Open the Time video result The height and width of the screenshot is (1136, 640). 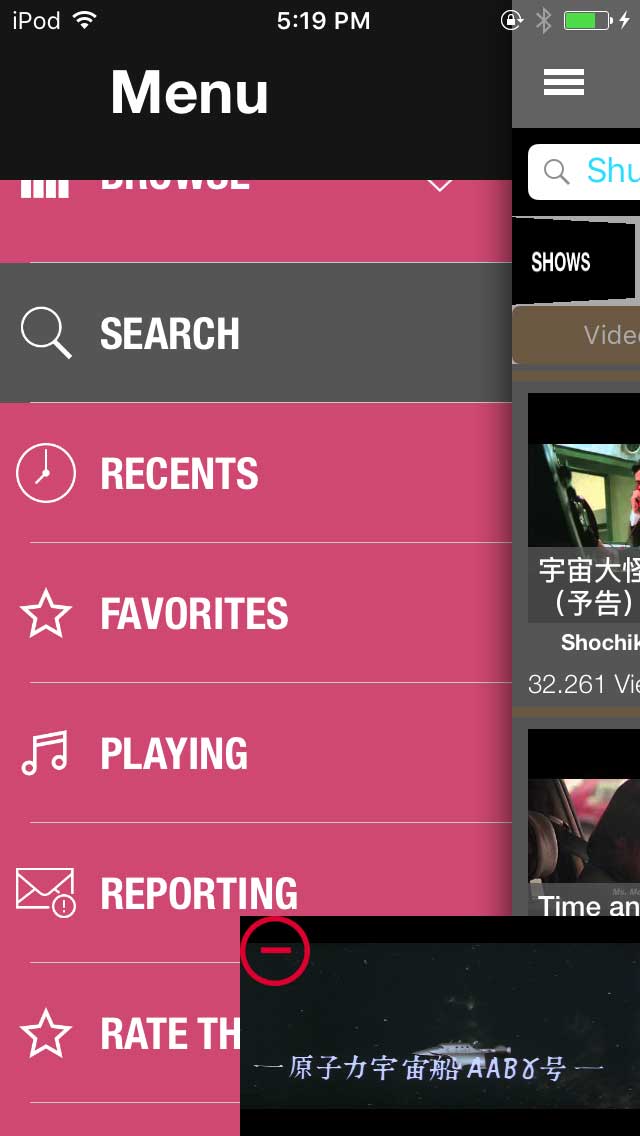(x=584, y=830)
